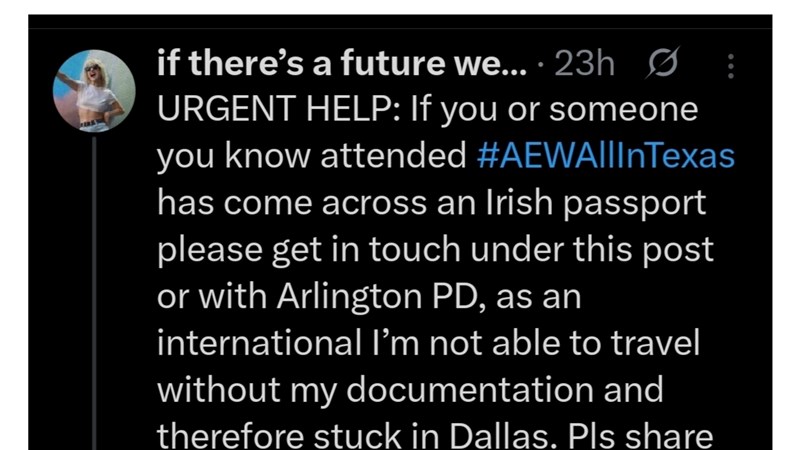Tap the #AEWAllInTexas hashtag

602,155
